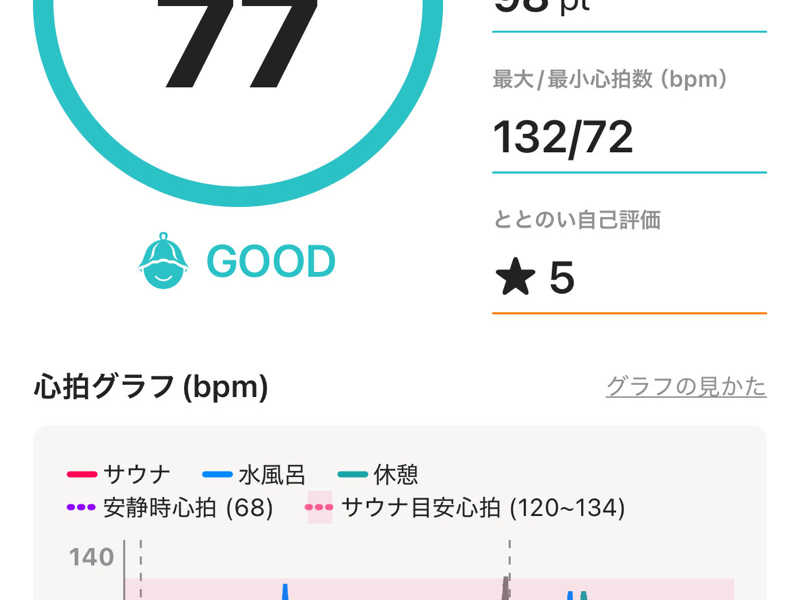Open the グラフの見かた link

point(685,387)
